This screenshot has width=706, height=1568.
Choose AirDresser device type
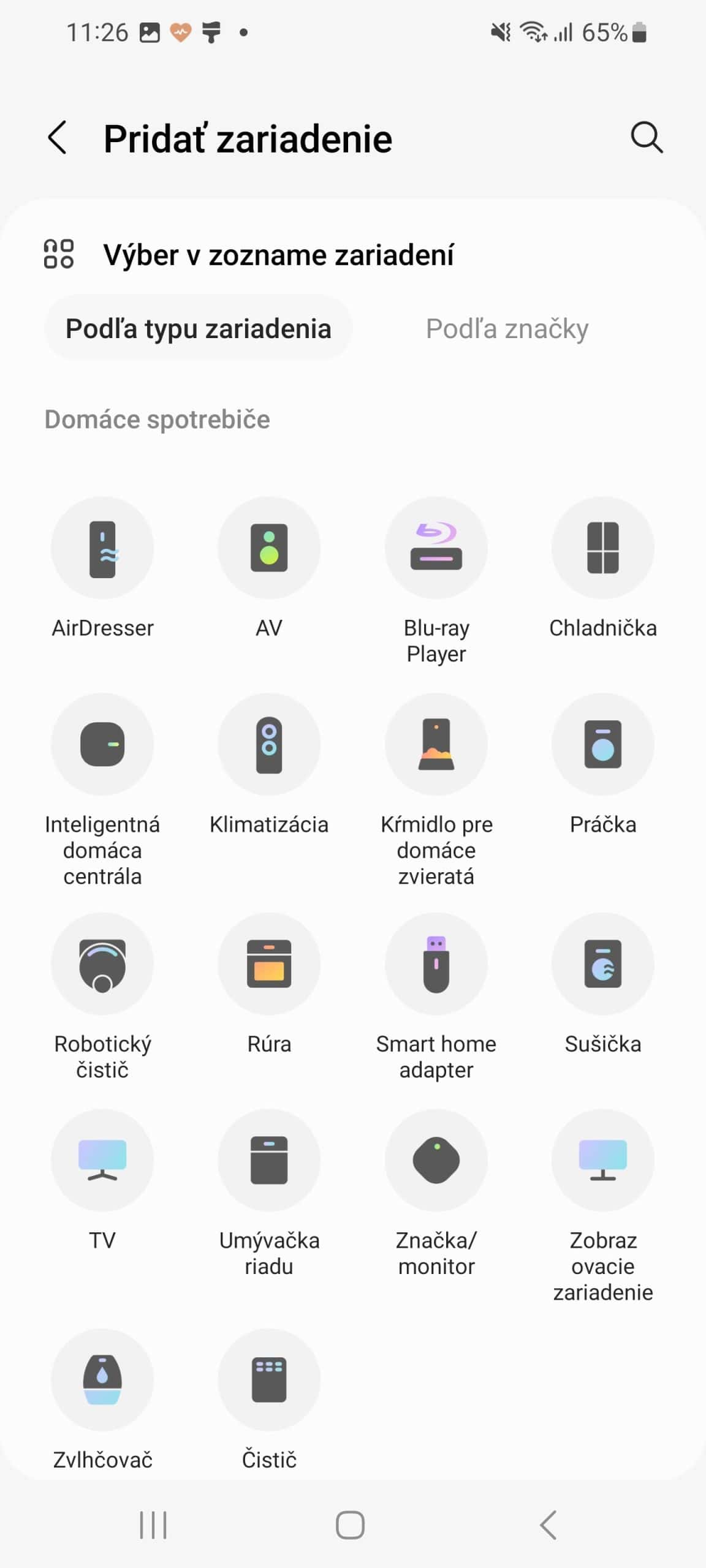click(102, 548)
